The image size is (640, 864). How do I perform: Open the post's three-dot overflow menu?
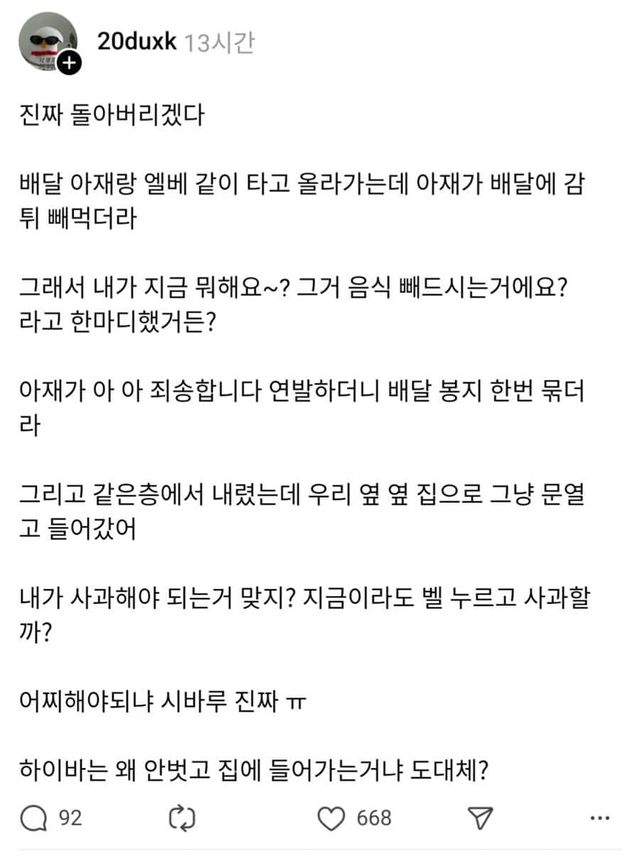click(x=600, y=818)
